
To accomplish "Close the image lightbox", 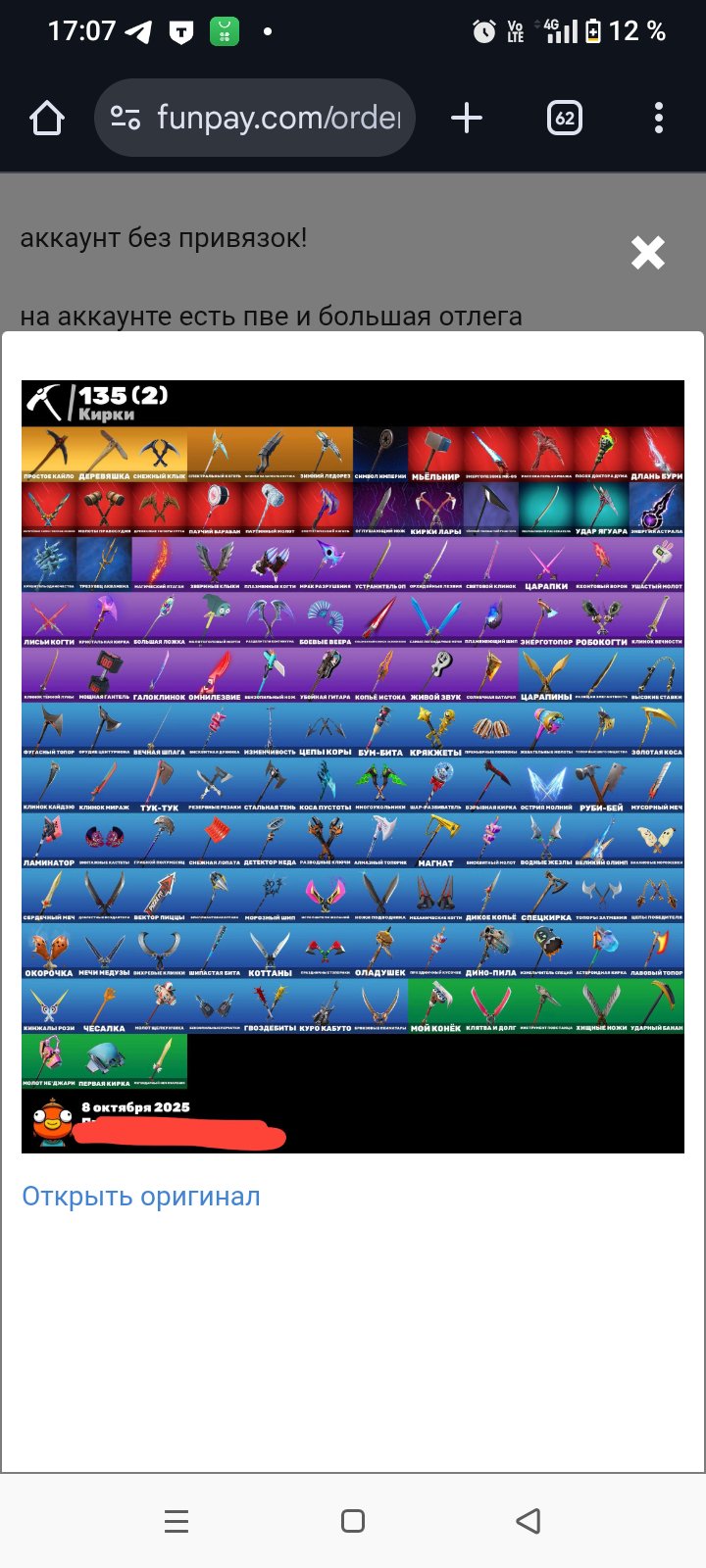I will [648, 253].
